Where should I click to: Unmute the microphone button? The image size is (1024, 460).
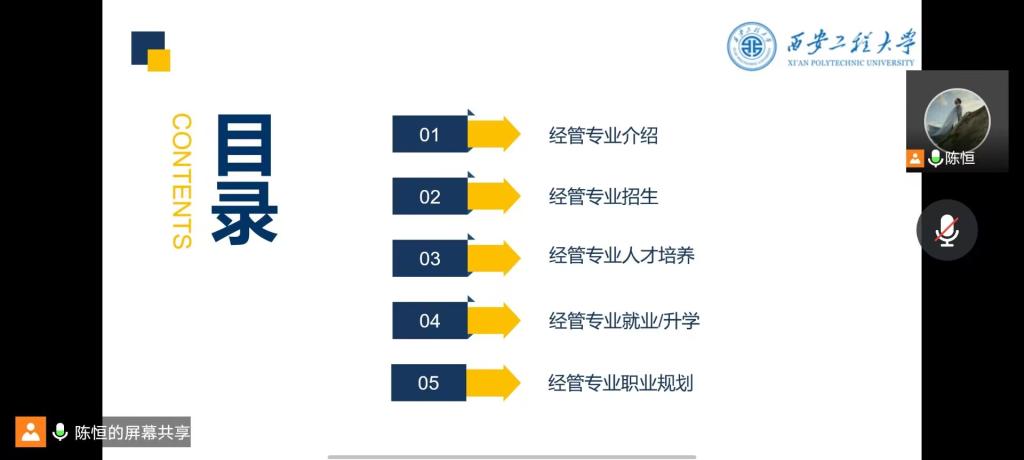946,231
